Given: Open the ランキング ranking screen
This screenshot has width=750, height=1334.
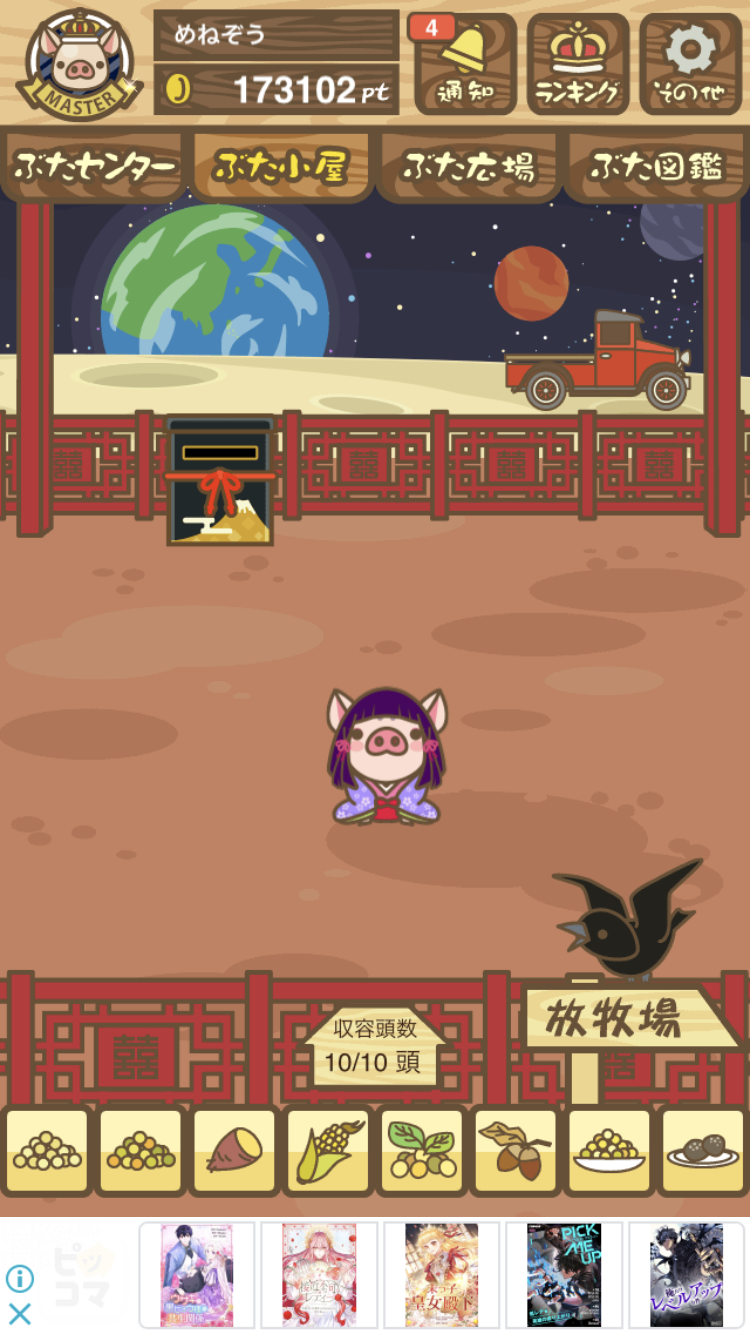Looking at the screenshot, I should (x=578, y=64).
